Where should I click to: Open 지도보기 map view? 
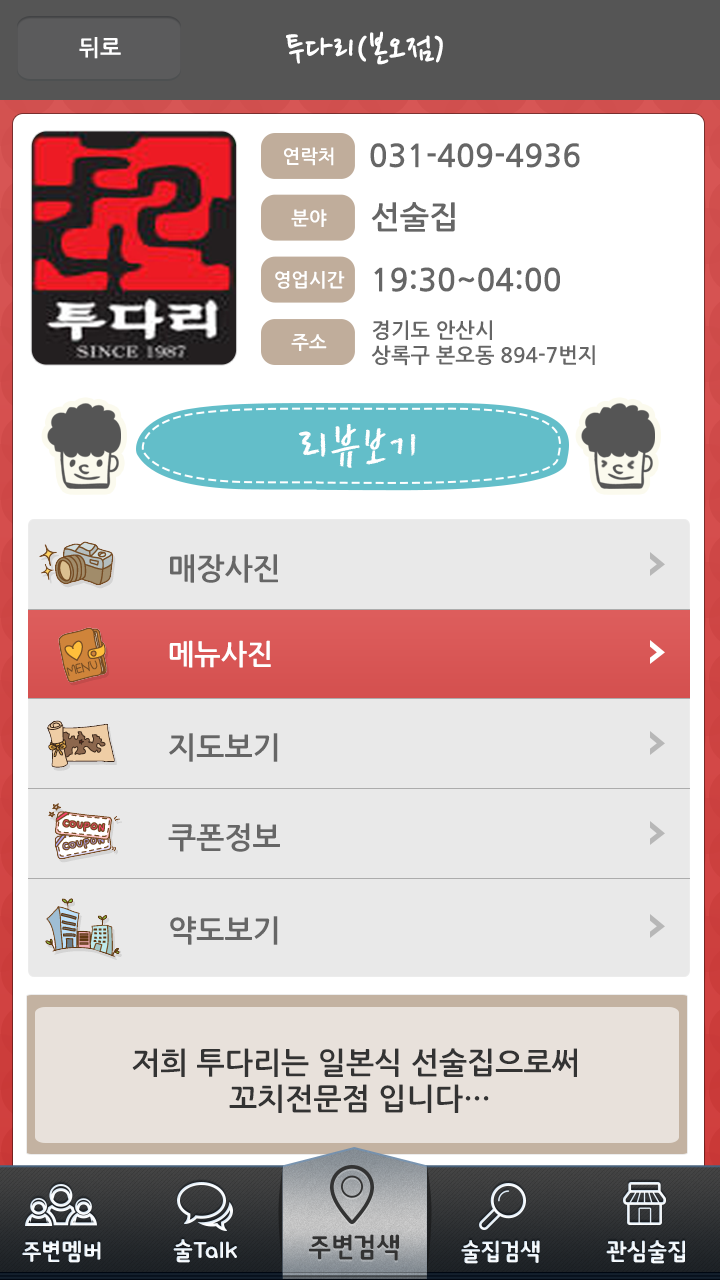click(x=358, y=744)
